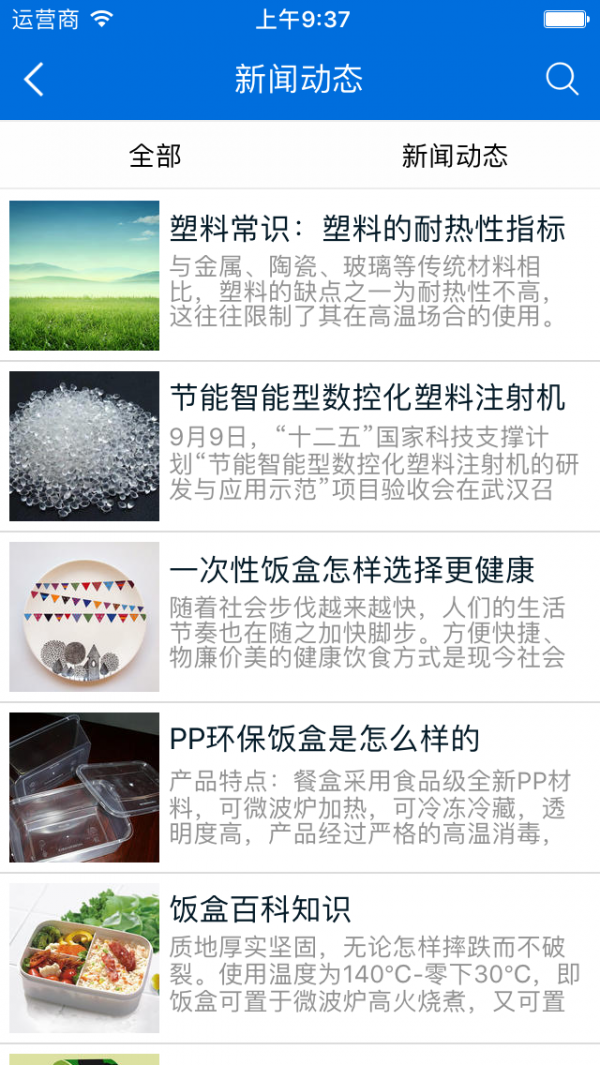This screenshot has width=600, height=1065.
Task: Open article 塑料常识：塑料的耐热性指标
Action: click(367, 229)
